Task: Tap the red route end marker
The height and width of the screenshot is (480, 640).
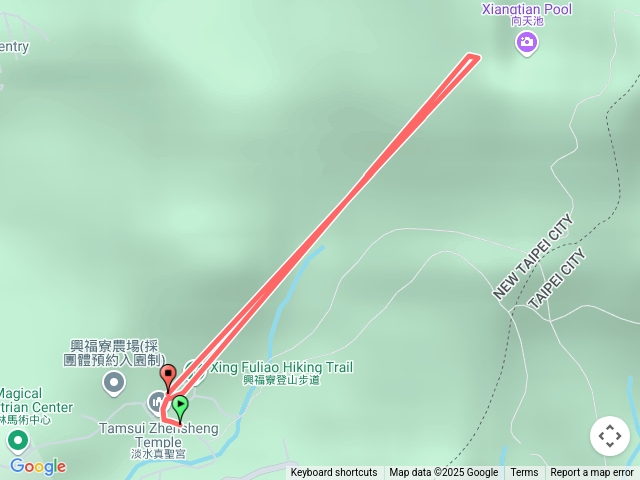Action: 168,376
